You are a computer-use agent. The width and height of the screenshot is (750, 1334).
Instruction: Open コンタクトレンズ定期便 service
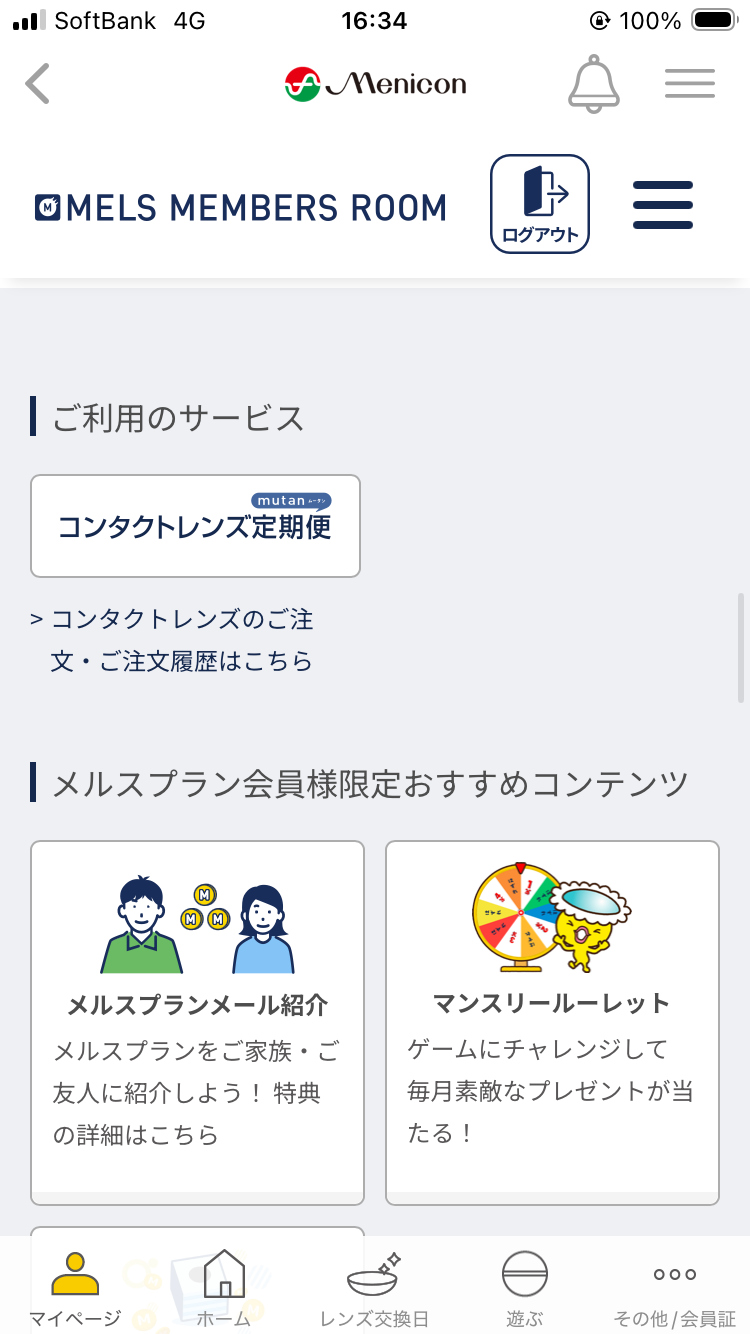pos(195,526)
